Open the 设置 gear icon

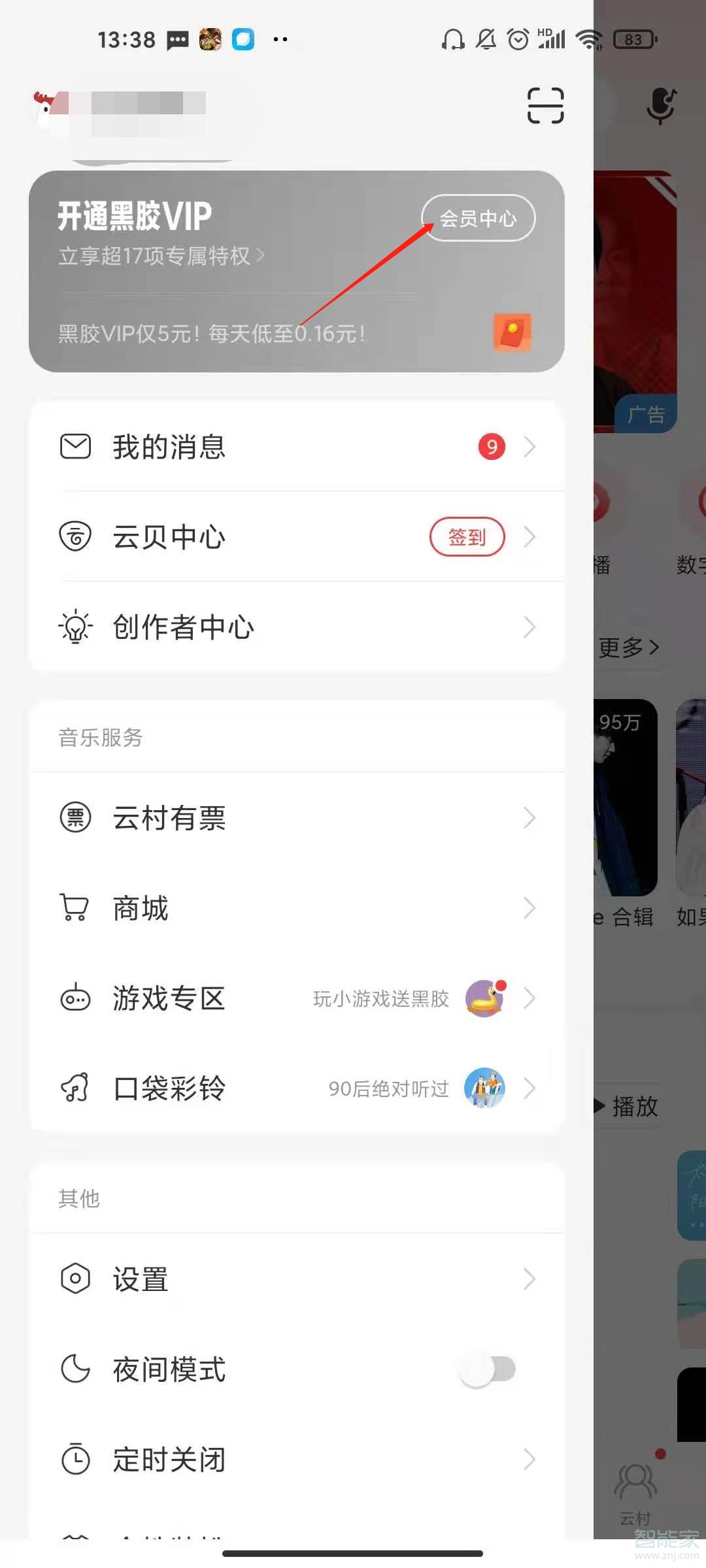[x=75, y=1279]
